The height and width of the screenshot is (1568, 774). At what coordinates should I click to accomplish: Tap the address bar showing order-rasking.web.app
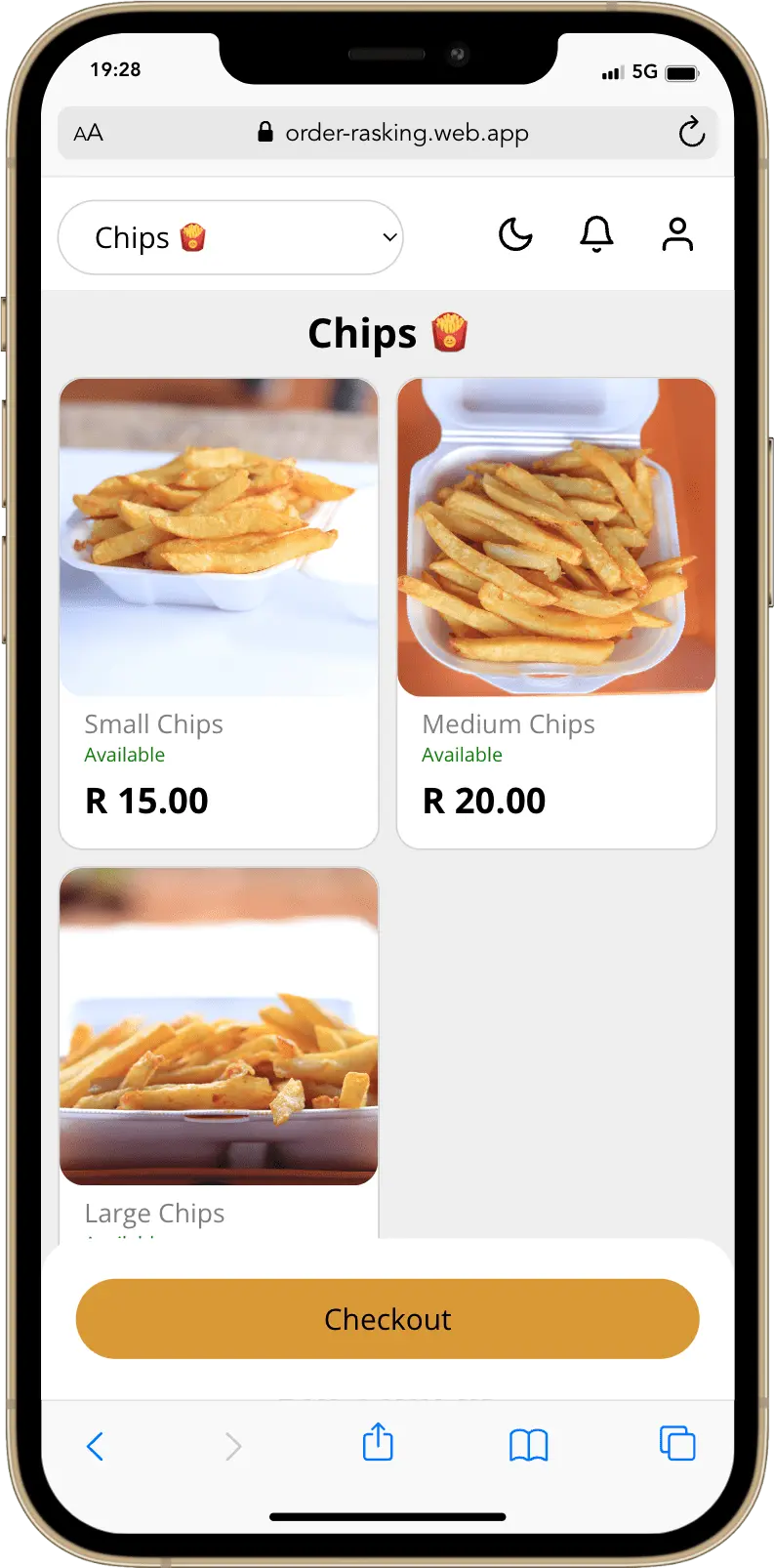tap(405, 133)
